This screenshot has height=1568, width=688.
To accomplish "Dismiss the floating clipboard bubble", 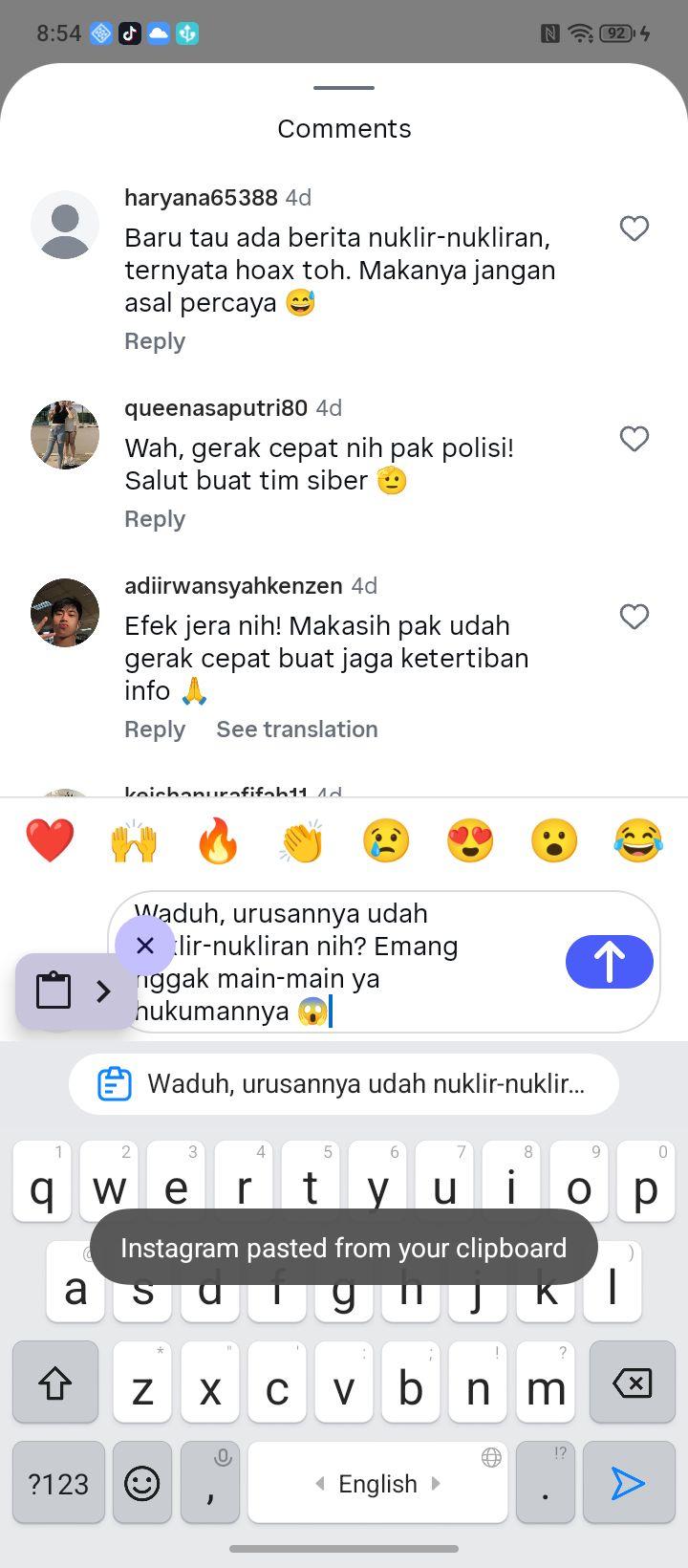I will pyautogui.click(x=145, y=946).
